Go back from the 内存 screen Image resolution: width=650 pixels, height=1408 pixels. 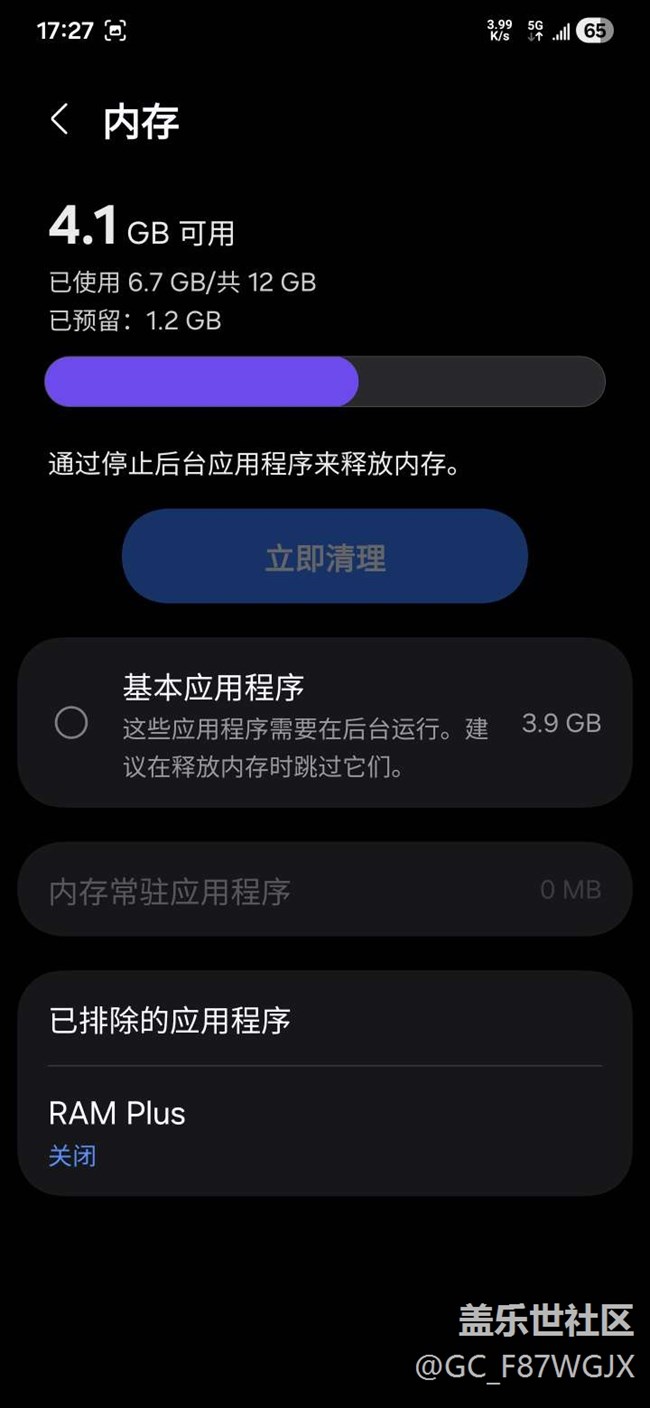tap(60, 120)
